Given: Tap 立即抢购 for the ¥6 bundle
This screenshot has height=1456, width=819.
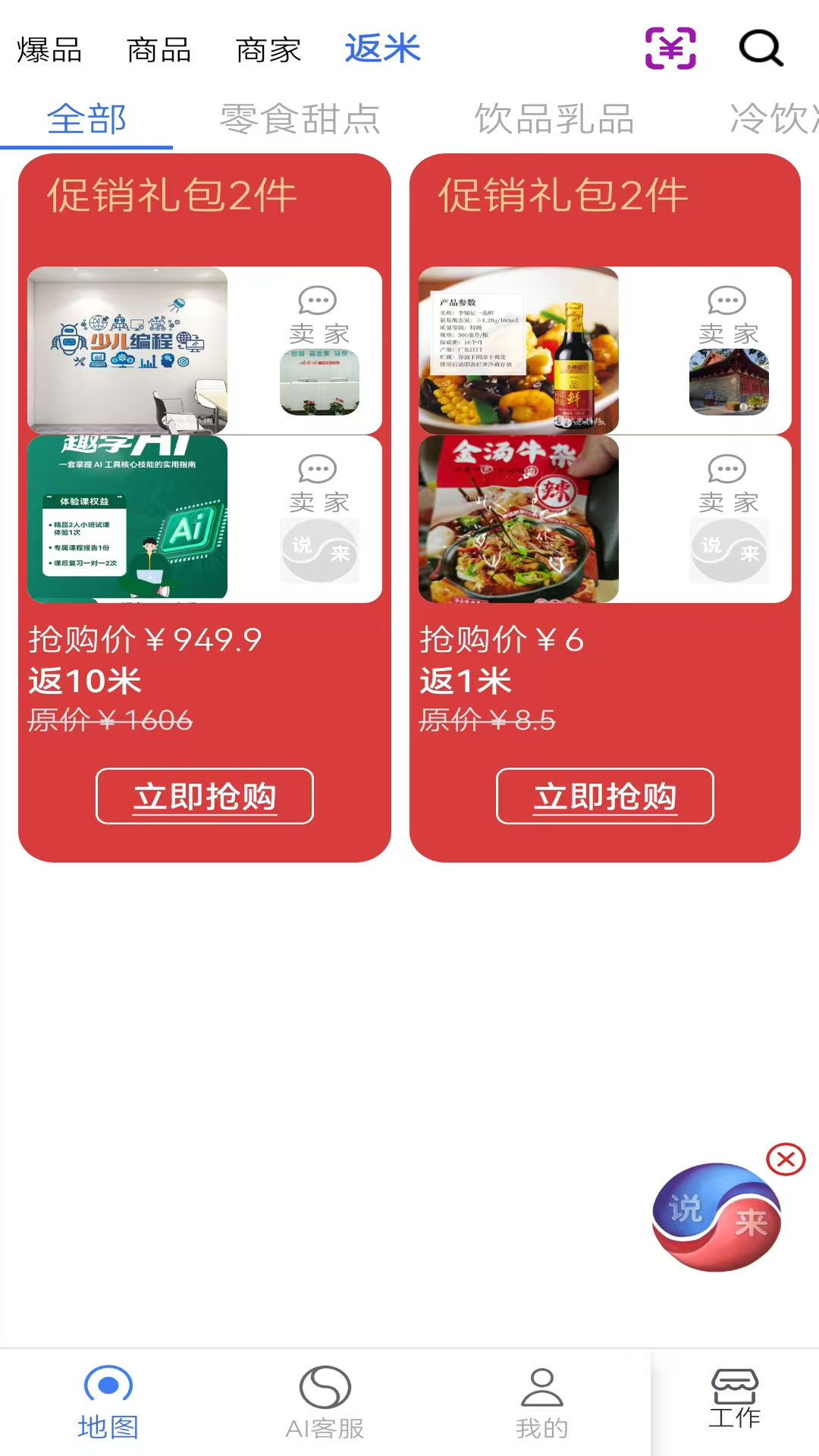Looking at the screenshot, I should pos(604,796).
